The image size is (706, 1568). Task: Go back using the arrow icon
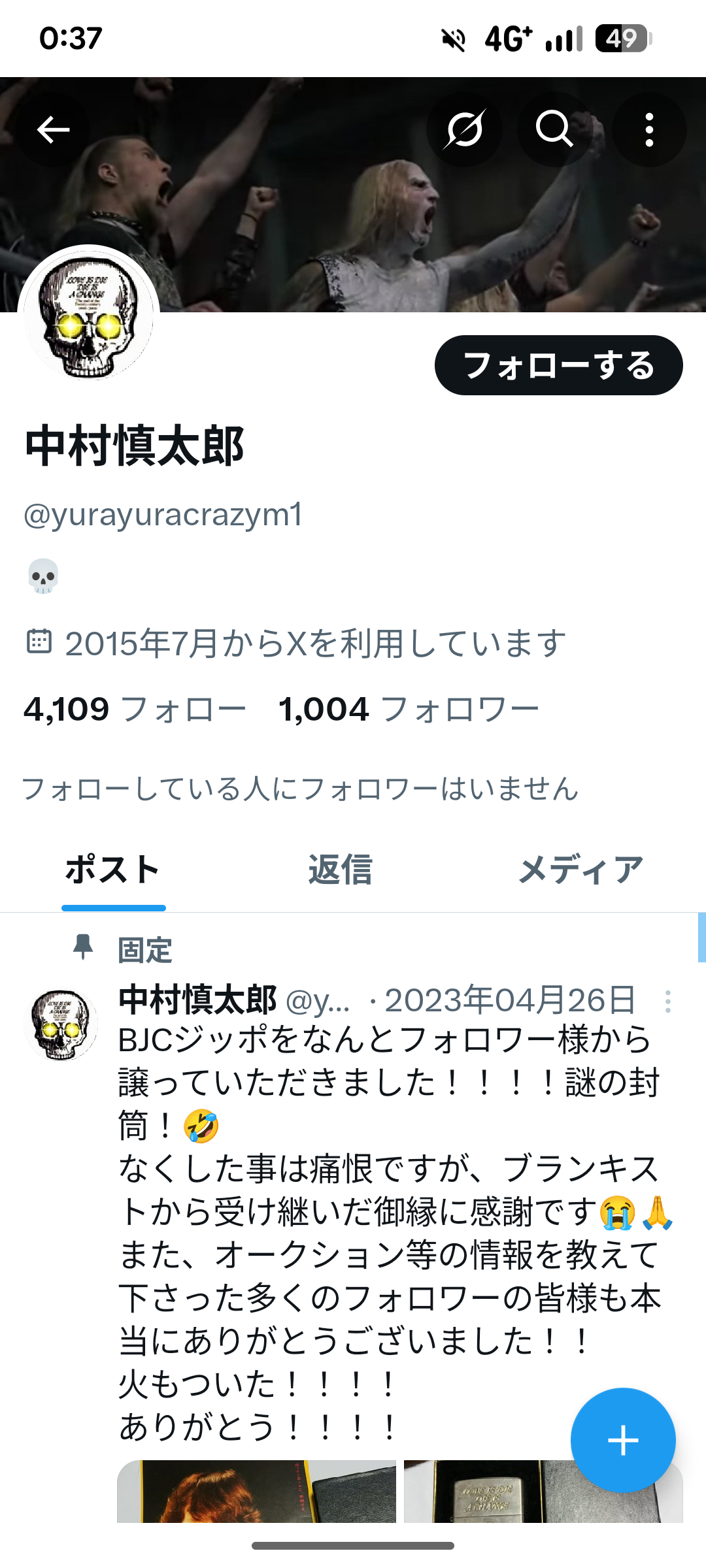tap(53, 129)
